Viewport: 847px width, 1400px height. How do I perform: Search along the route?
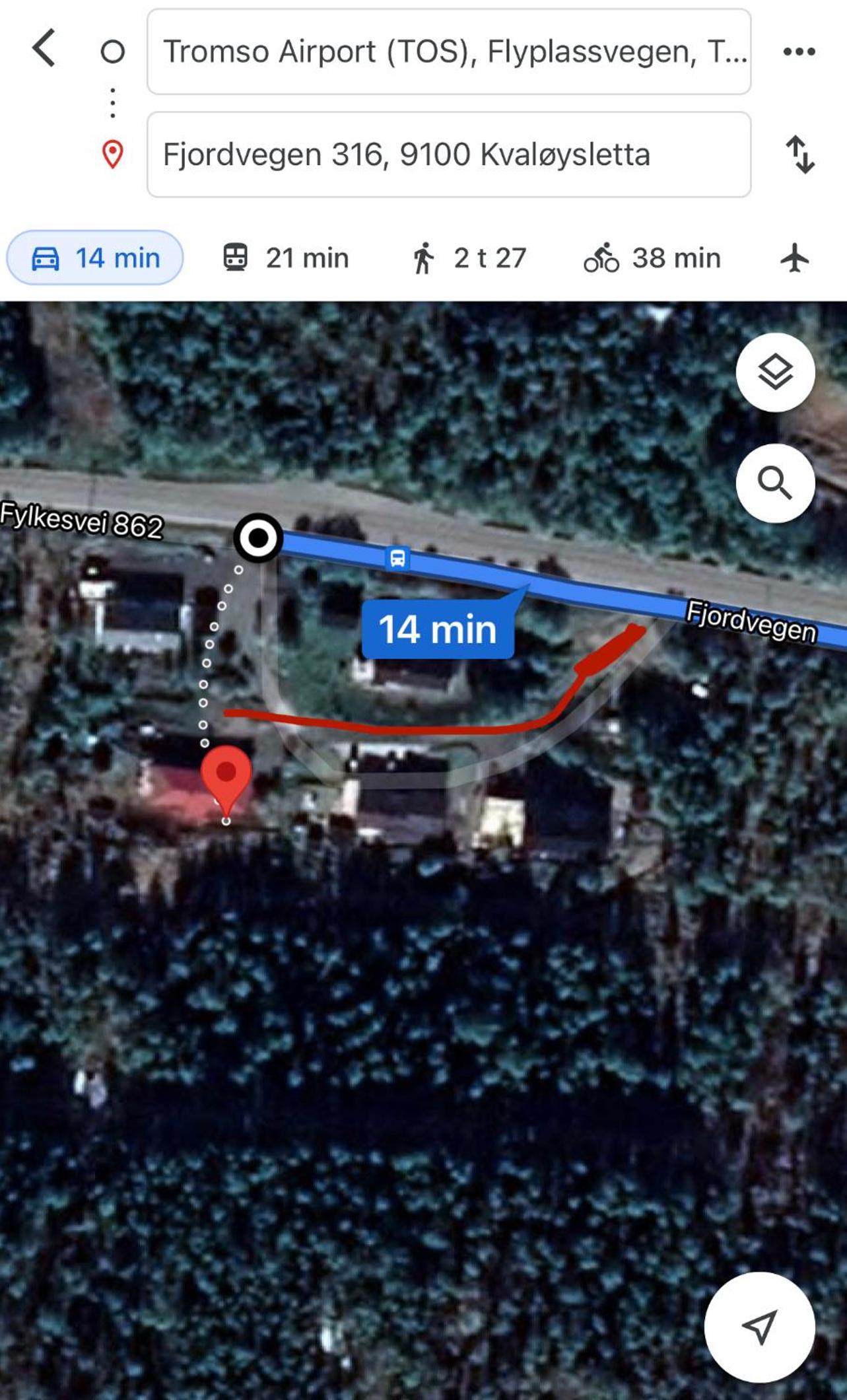pyautogui.click(x=775, y=483)
